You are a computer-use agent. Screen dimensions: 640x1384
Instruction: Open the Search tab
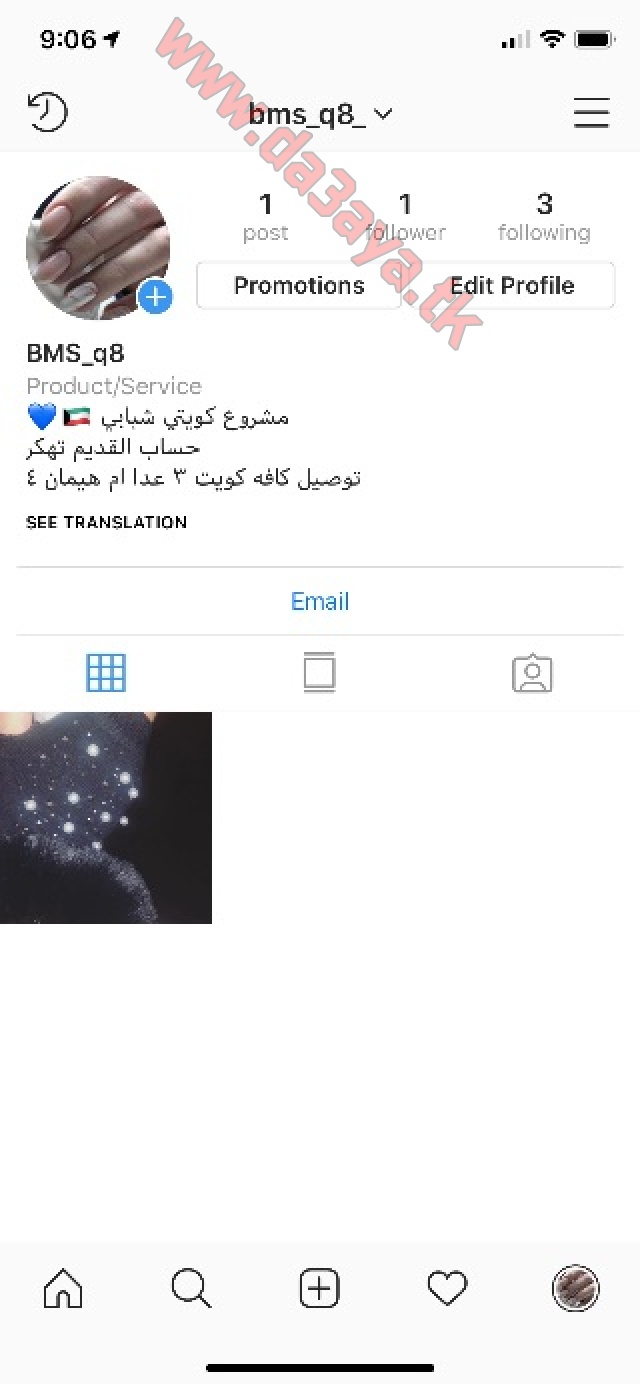[x=191, y=1288]
